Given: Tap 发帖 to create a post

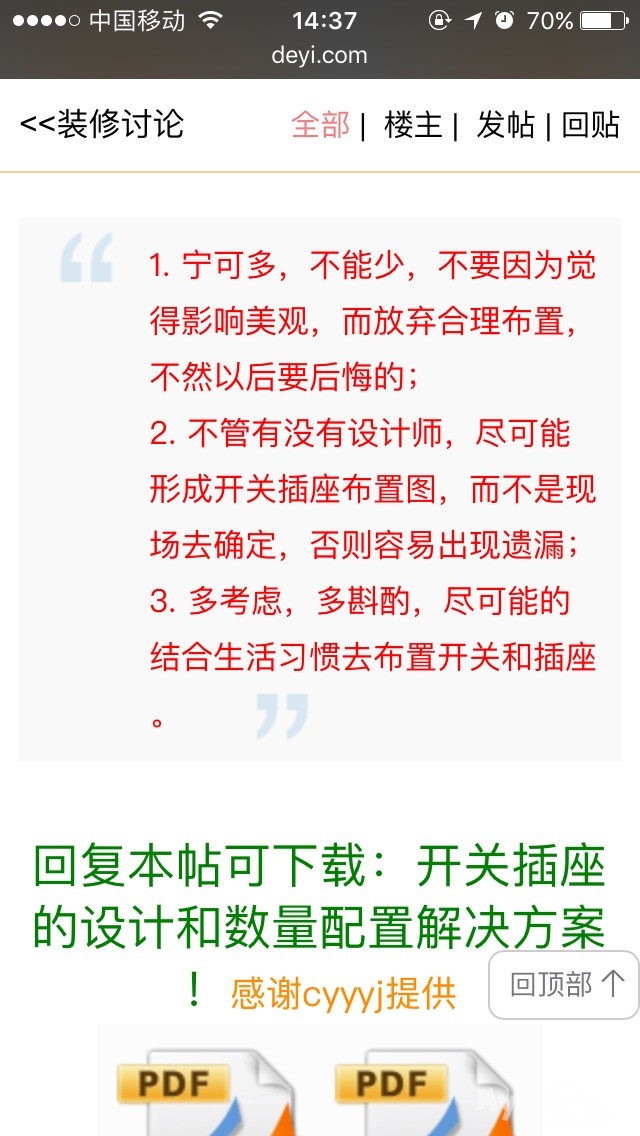Looking at the screenshot, I should point(505,125).
